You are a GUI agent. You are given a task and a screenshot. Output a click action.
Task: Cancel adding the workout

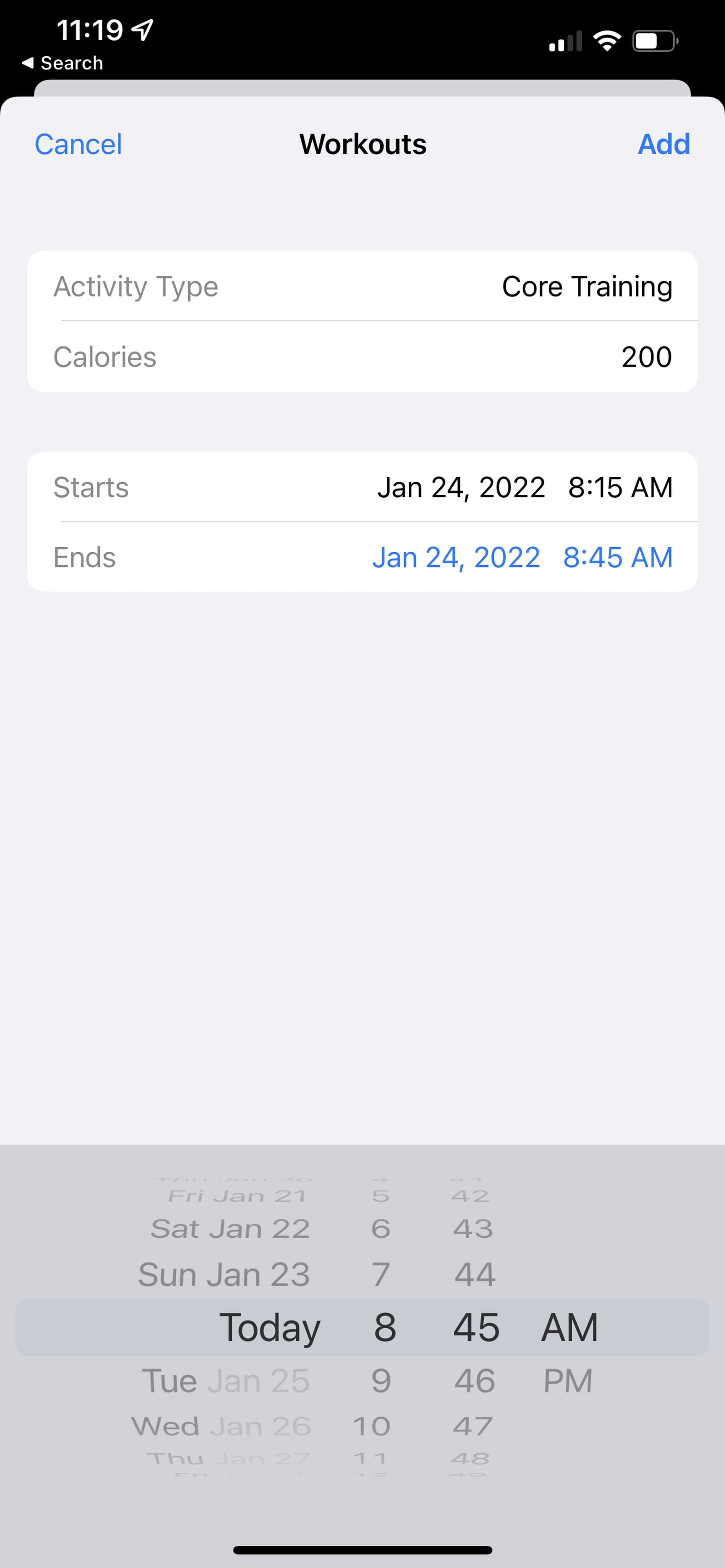click(x=78, y=144)
